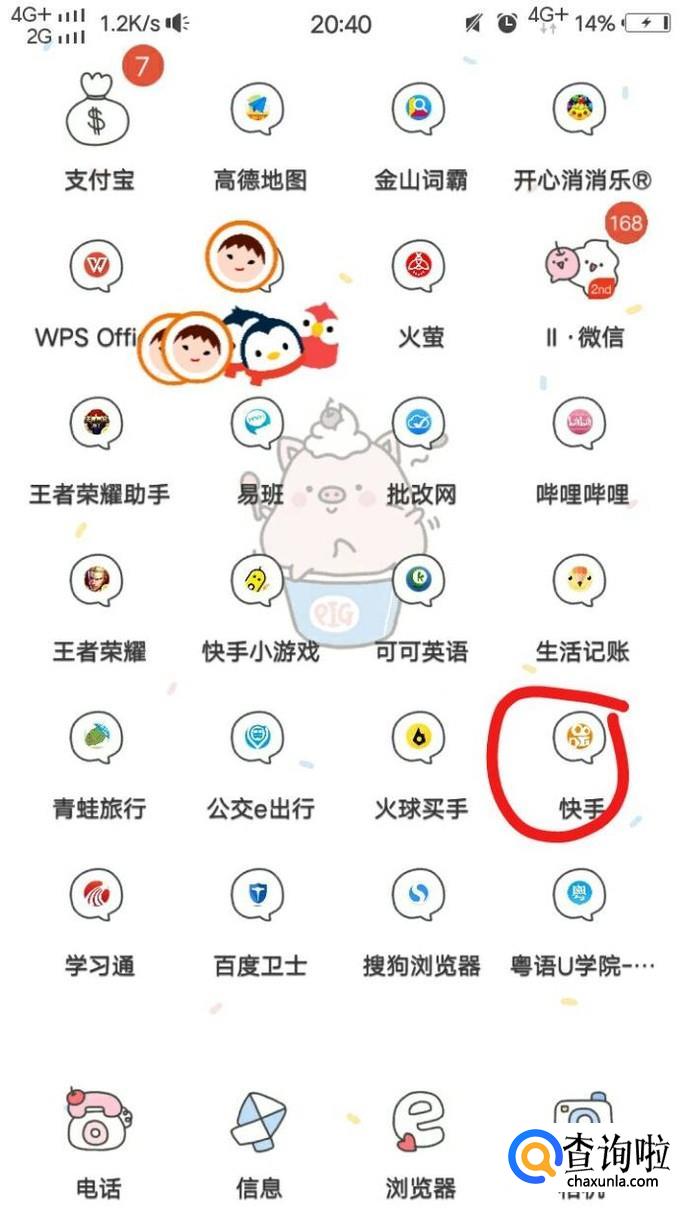Open 青蛙旅行 game
Viewport: 682px width, 1212px height.
97,738
